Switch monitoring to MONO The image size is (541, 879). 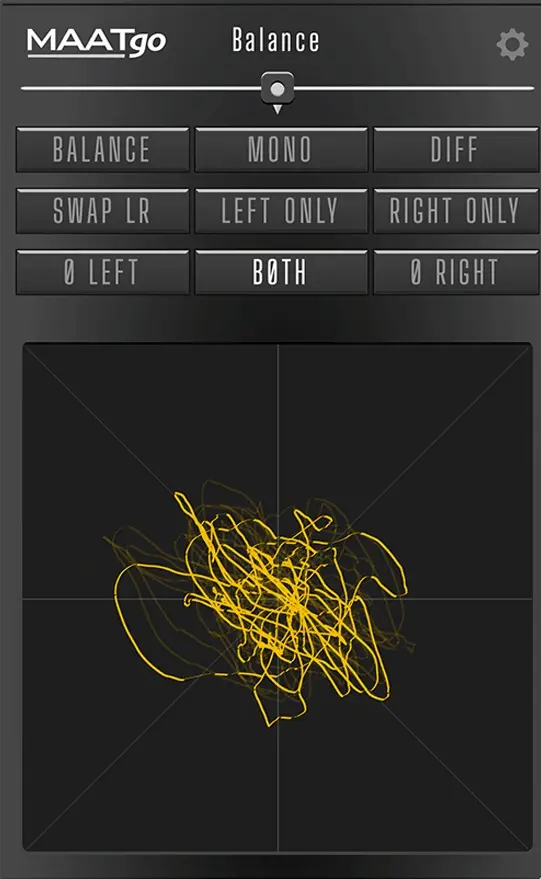pyautogui.click(x=281, y=150)
